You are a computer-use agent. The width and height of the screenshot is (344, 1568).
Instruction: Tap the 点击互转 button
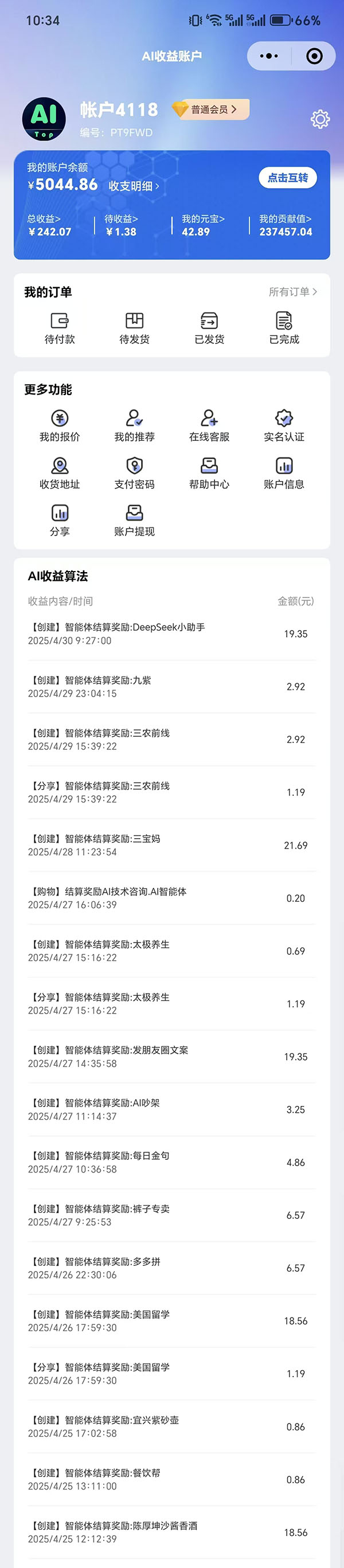pos(288,178)
